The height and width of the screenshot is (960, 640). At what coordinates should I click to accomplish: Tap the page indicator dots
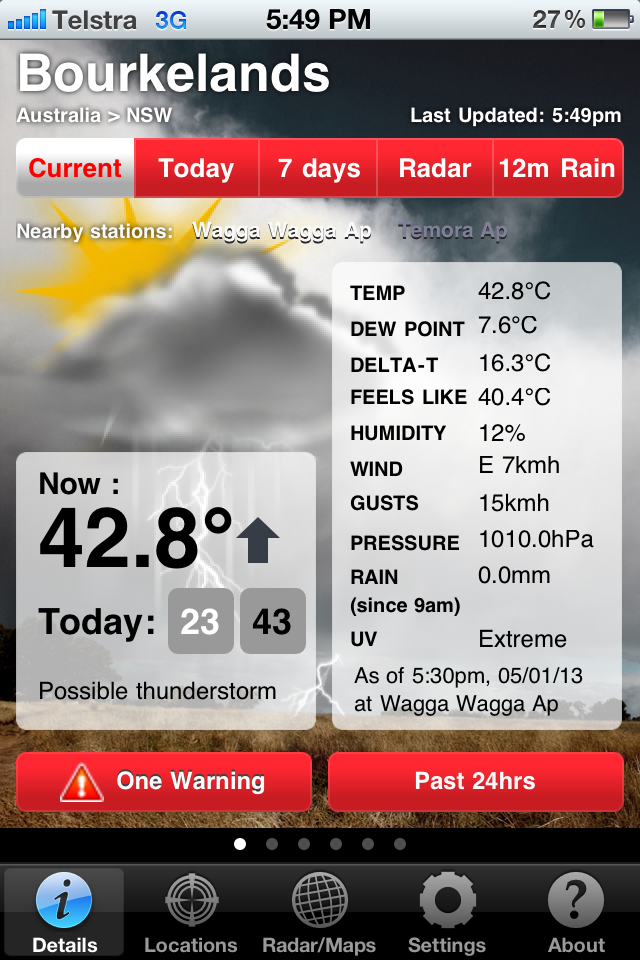(x=319, y=844)
